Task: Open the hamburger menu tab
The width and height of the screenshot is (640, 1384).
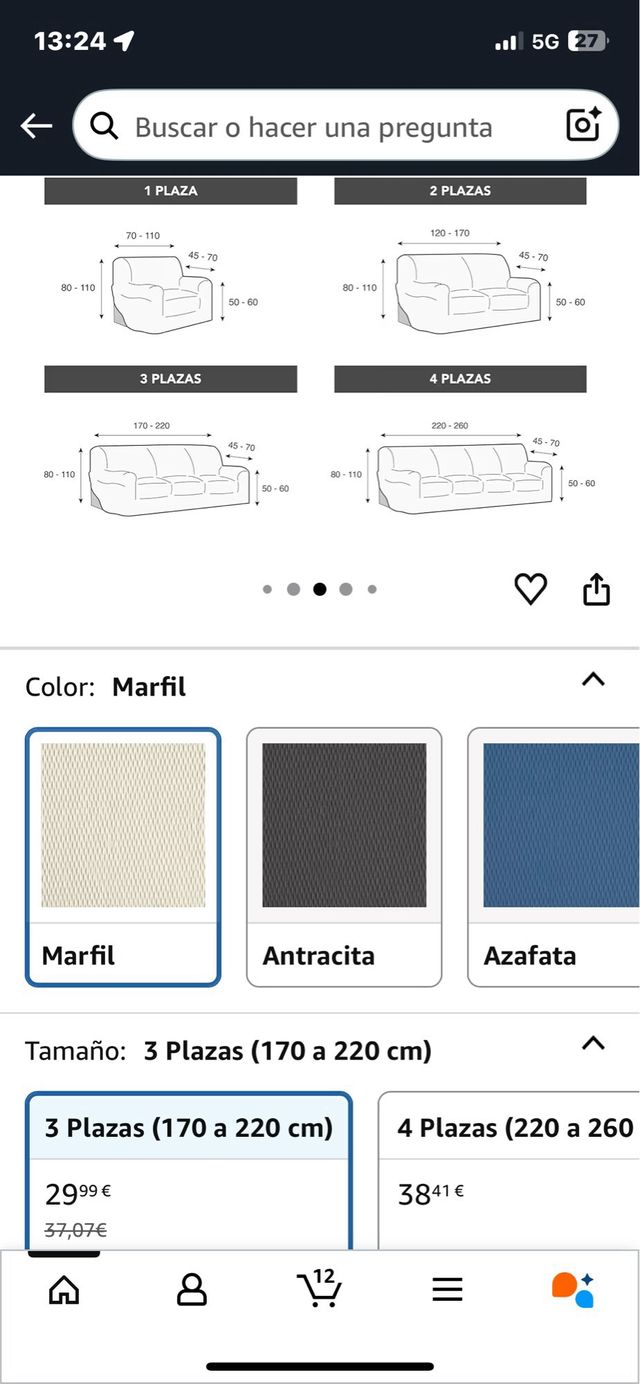Action: pos(447,1290)
